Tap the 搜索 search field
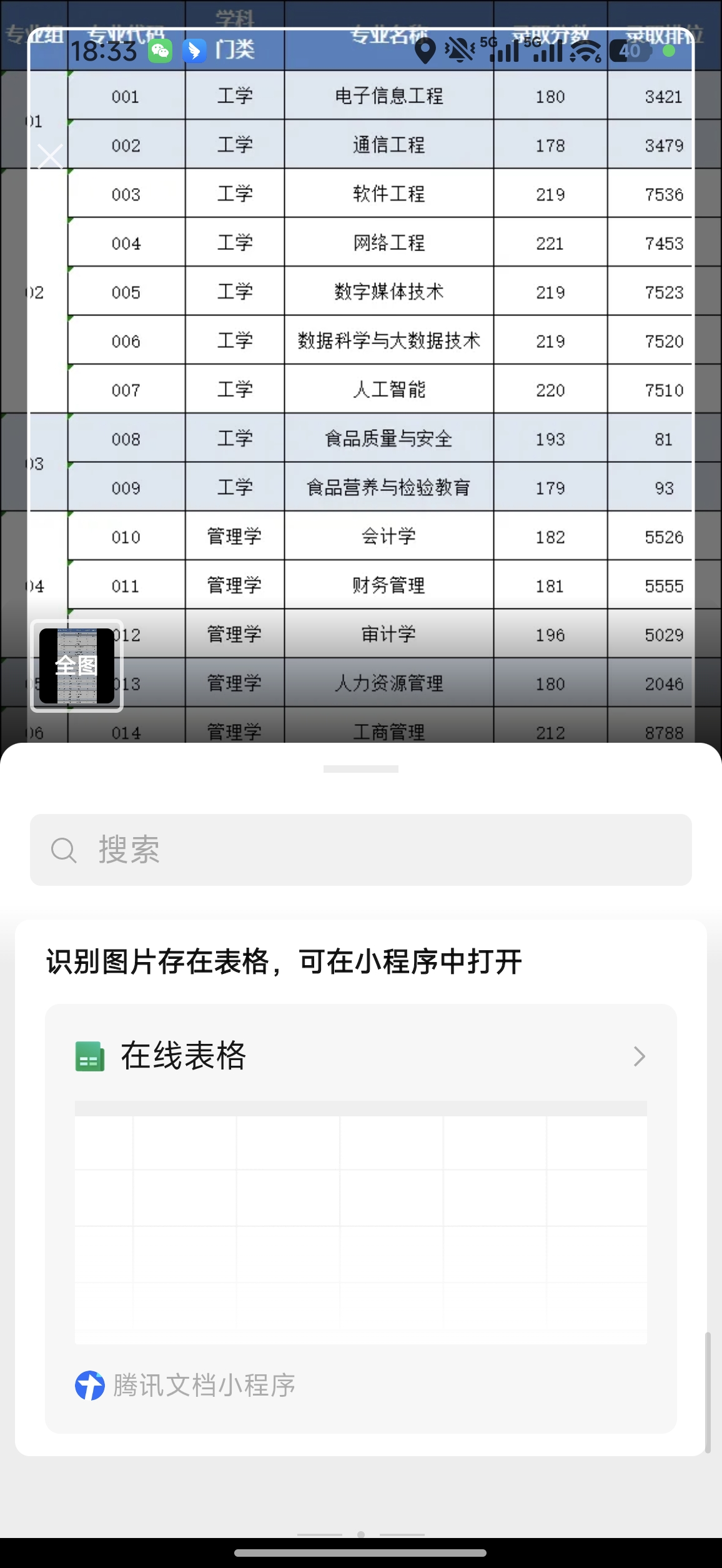The image size is (722, 1568). point(361,850)
